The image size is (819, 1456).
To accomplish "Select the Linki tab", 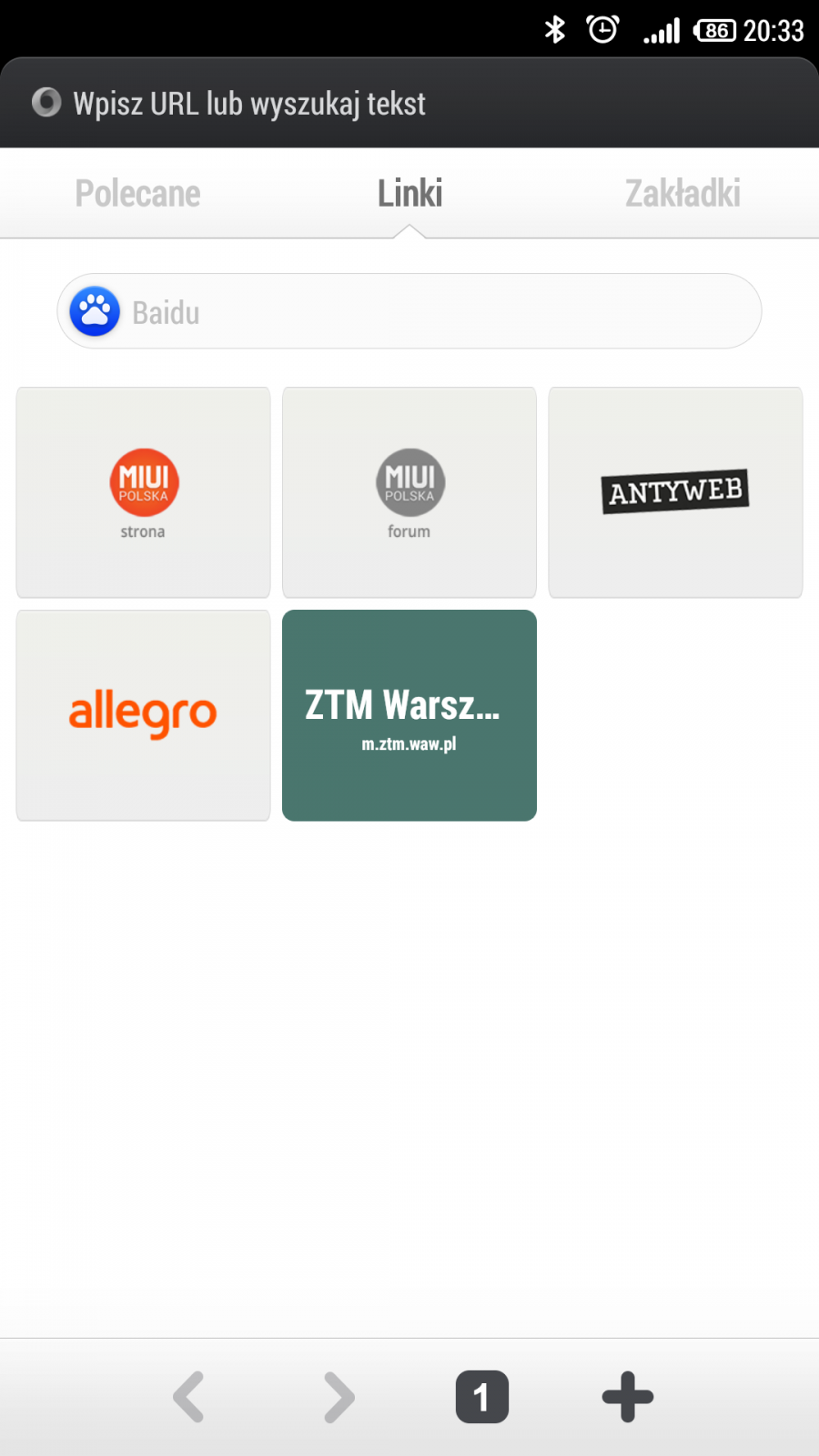I will tap(409, 194).
